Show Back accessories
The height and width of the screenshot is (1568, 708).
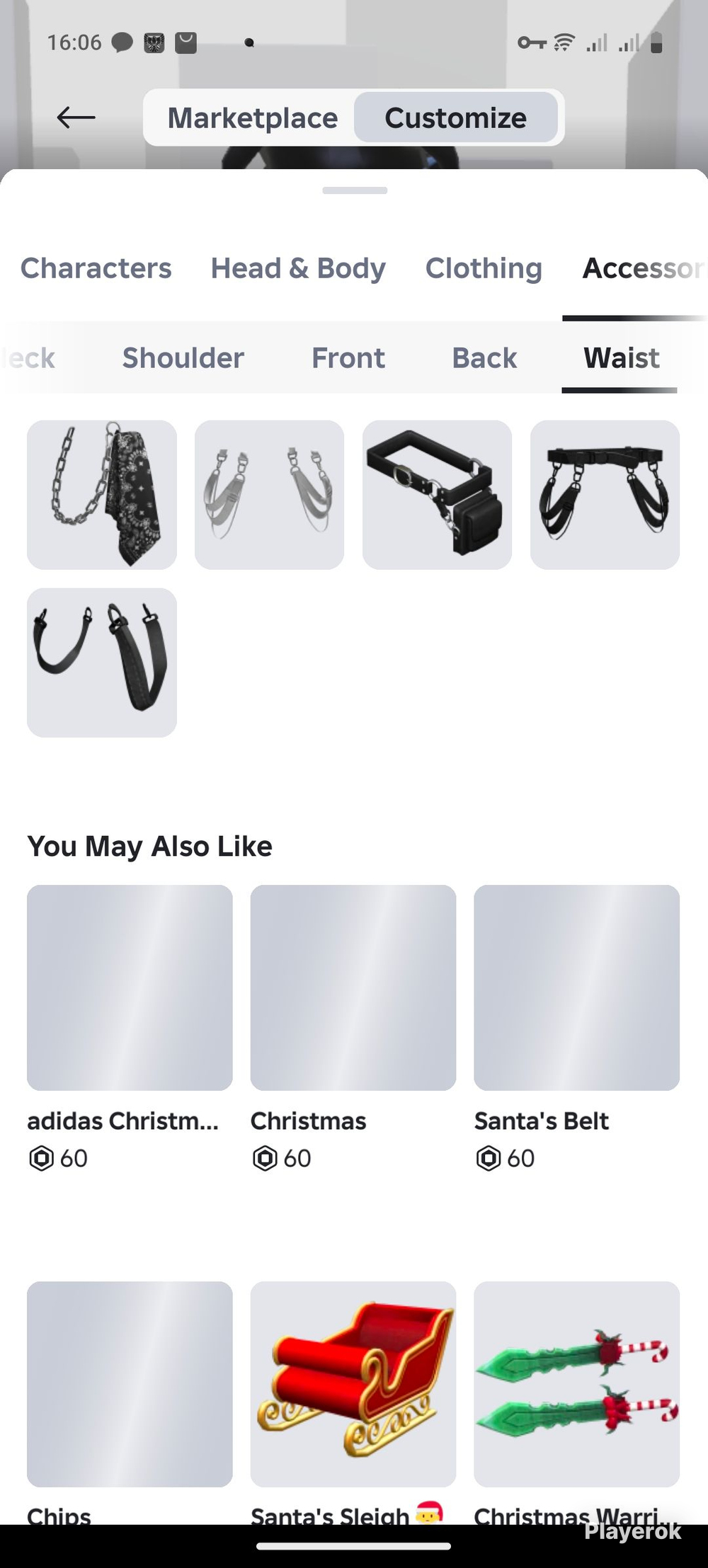tap(484, 358)
